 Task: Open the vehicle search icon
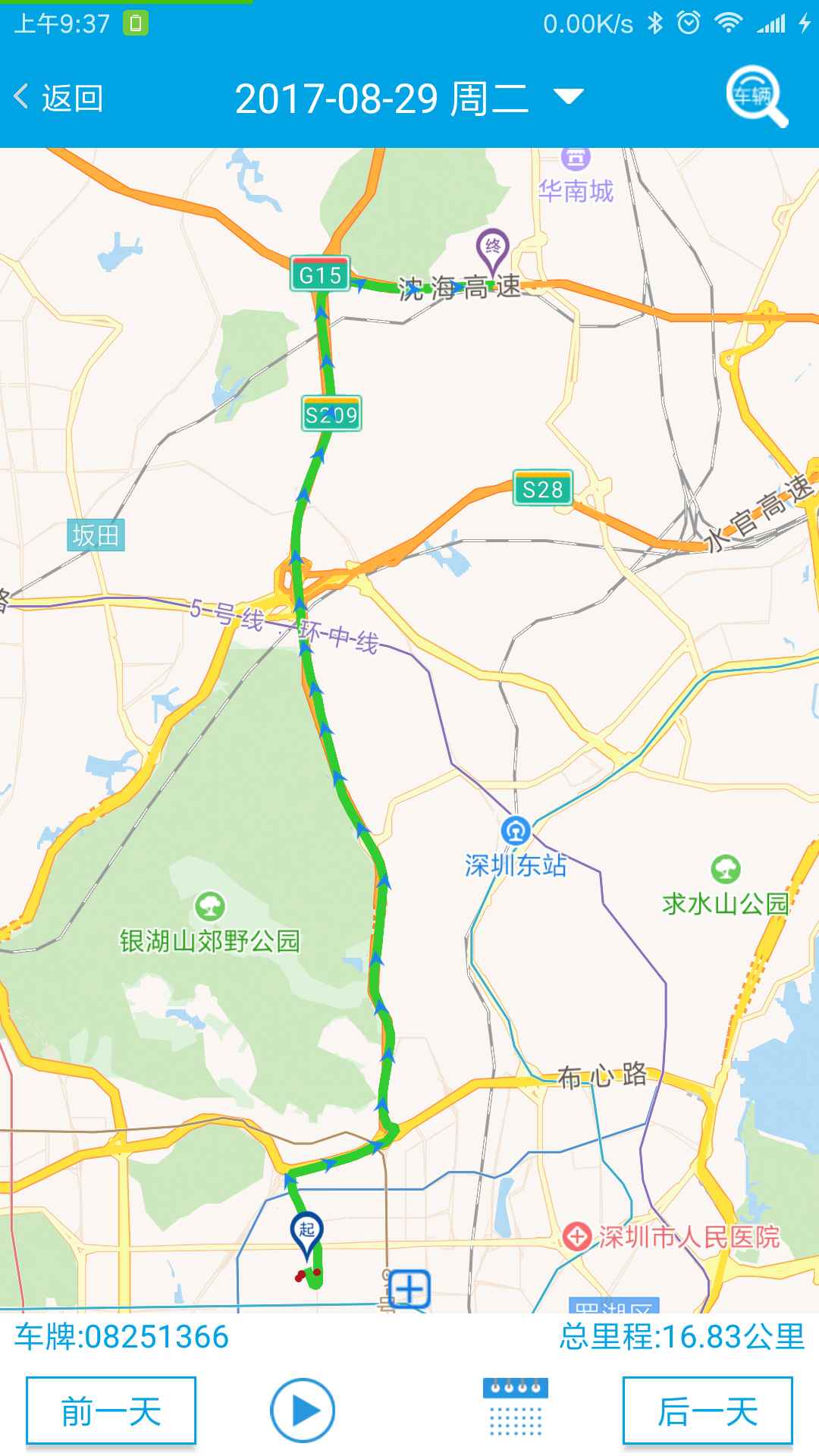click(x=756, y=98)
